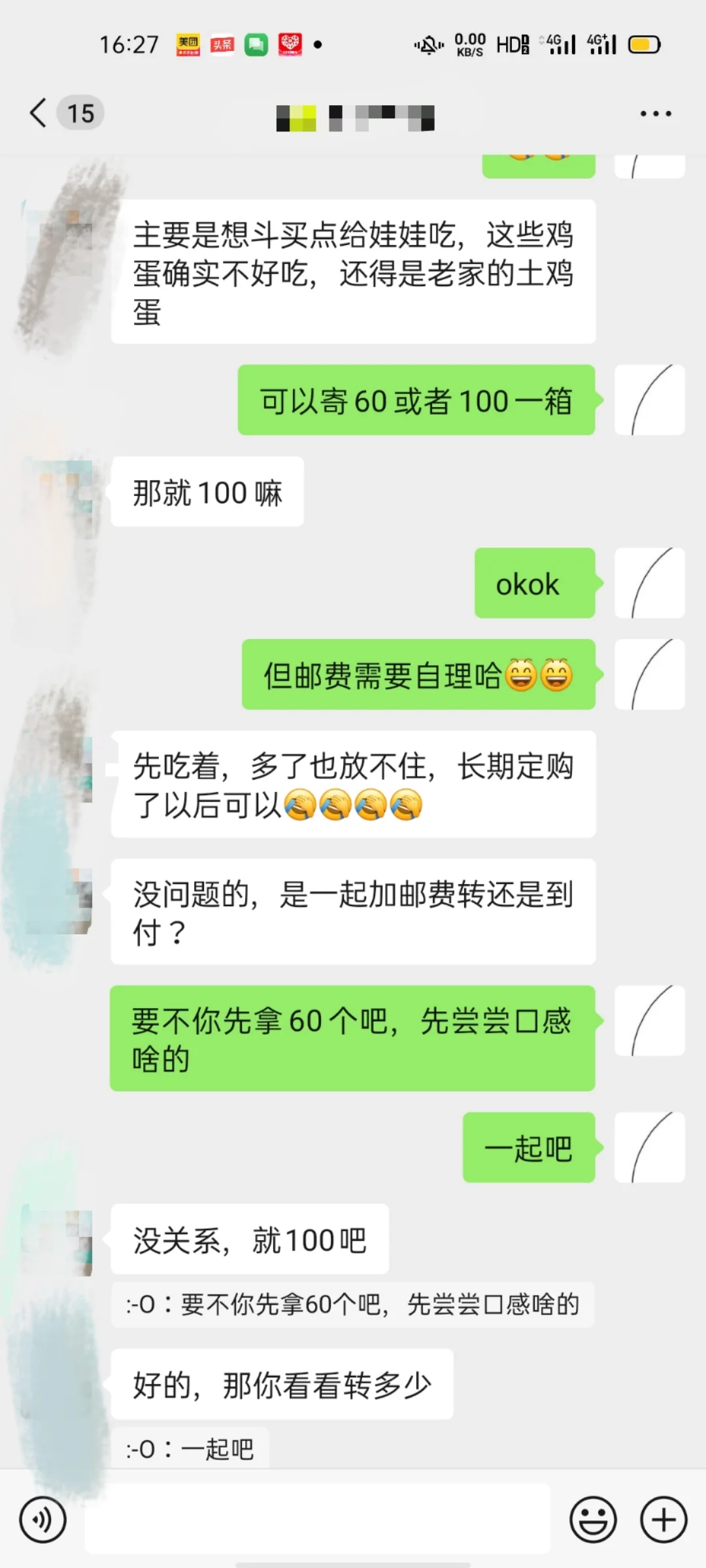Open my avatar beside the 'okok' message
Screen dimensions: 706x1568
[649, 583]
